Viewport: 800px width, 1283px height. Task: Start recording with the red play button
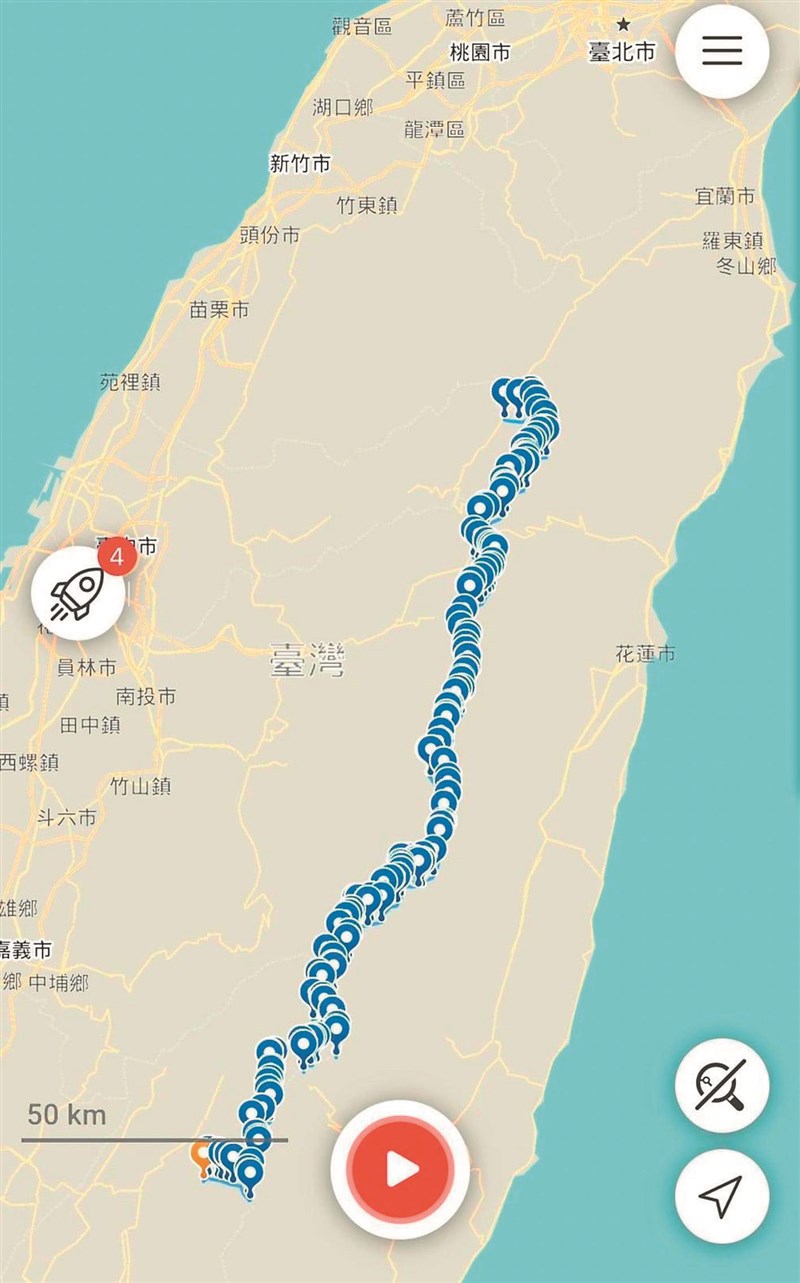click(x=400, y=1168)
